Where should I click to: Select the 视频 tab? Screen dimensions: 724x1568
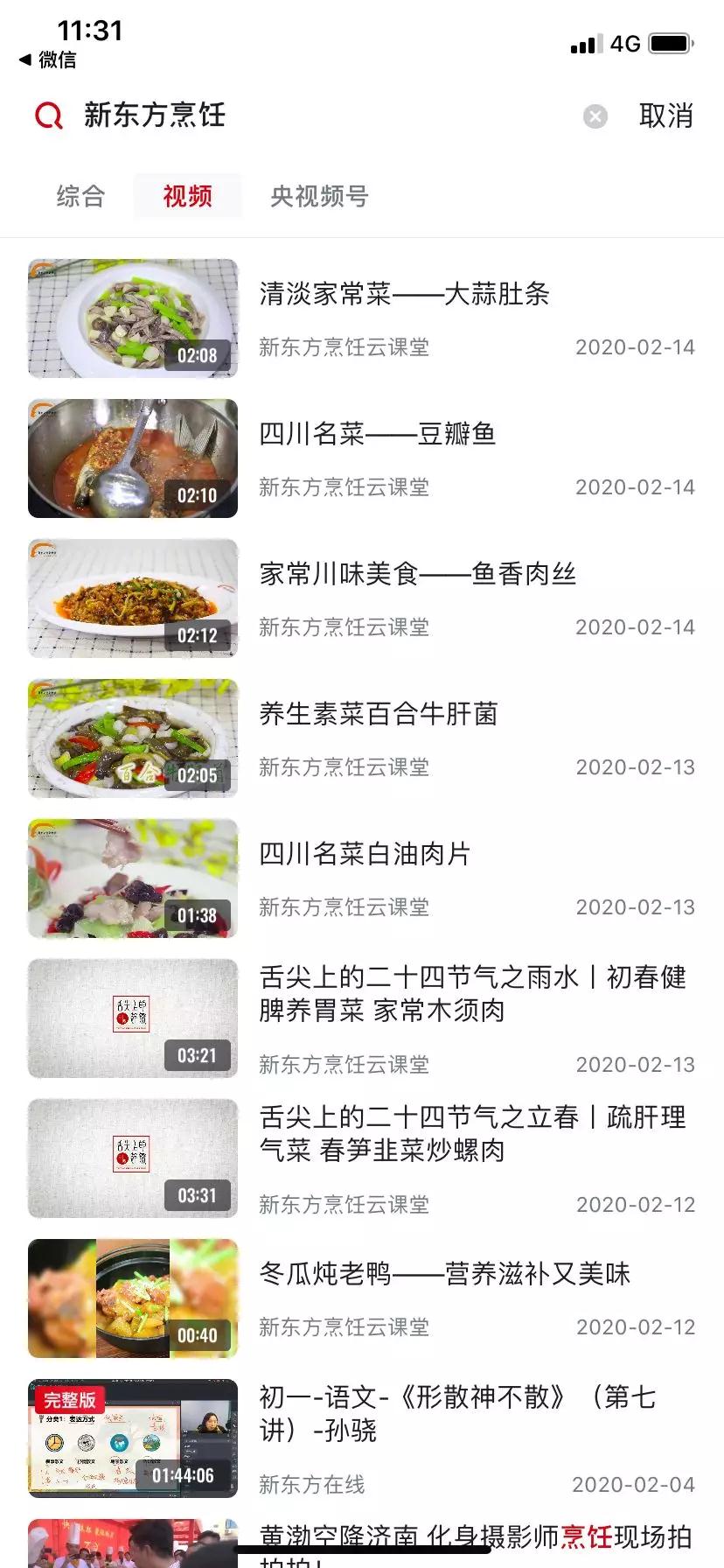(187, 196)
